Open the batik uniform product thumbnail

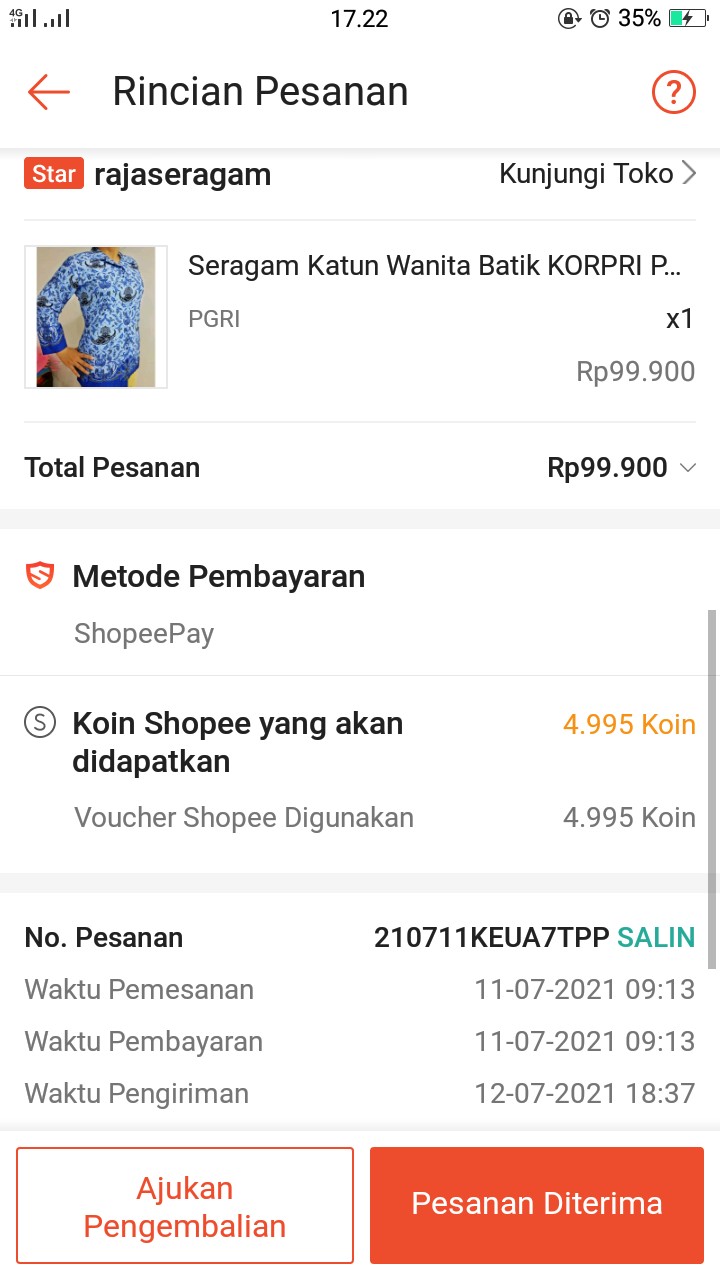click(x=96, y=316)
